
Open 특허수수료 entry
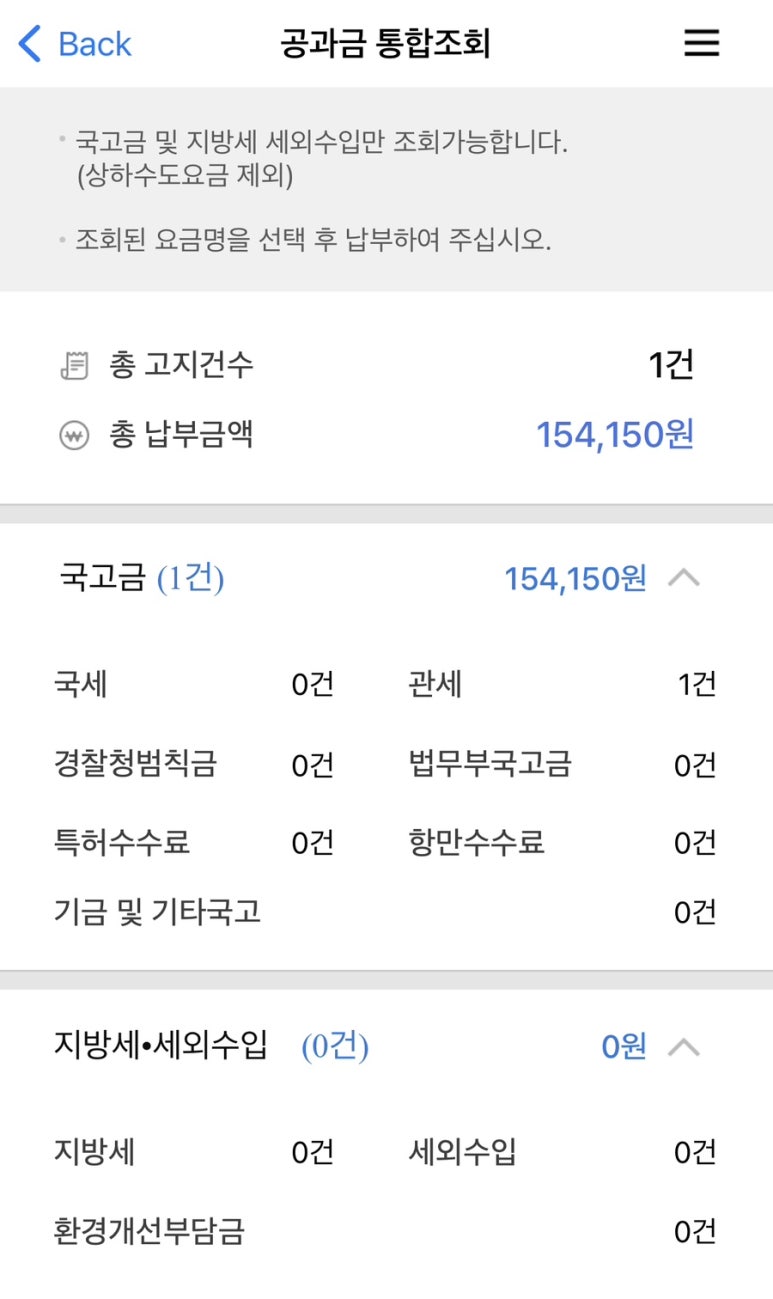click(x=193, y=843)
